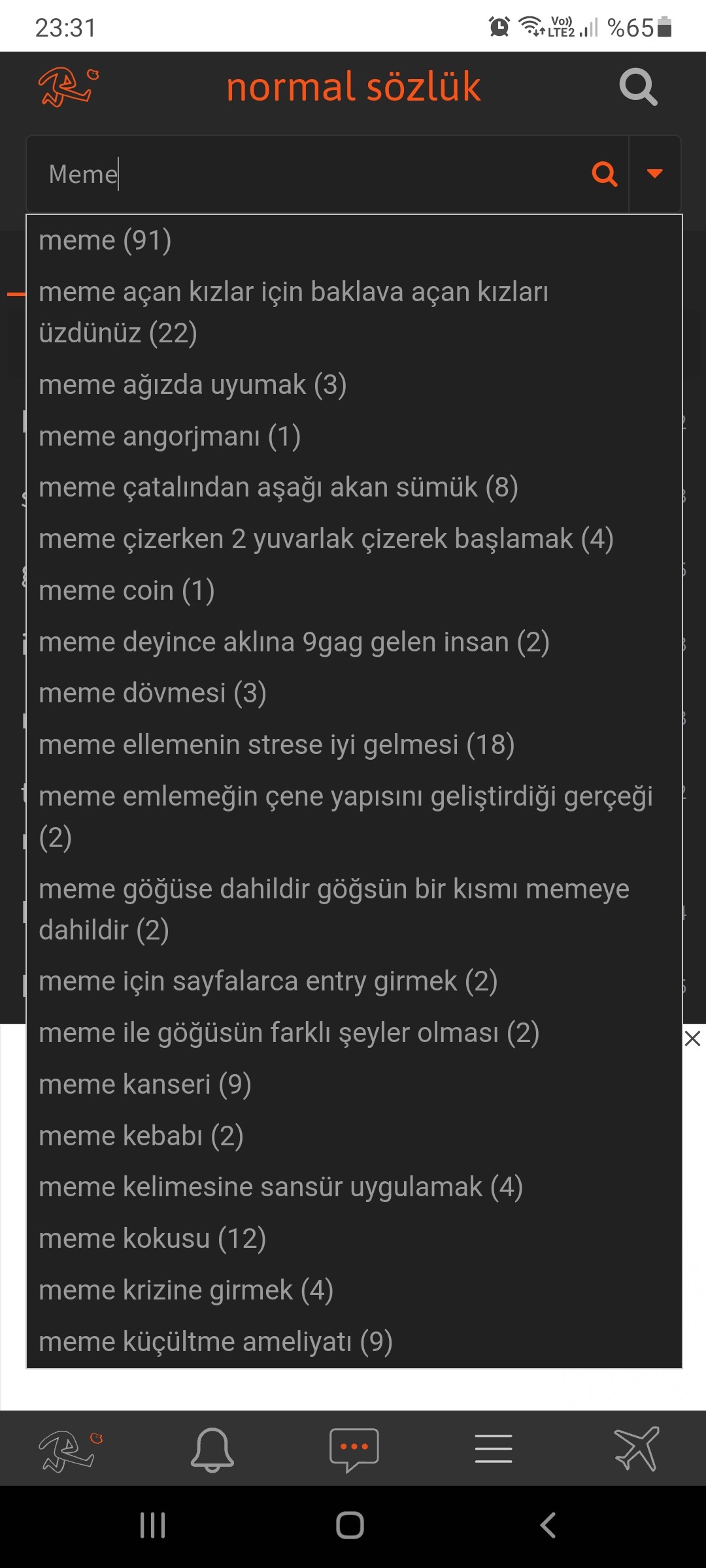Go back using the system back button

point(548,1526)
